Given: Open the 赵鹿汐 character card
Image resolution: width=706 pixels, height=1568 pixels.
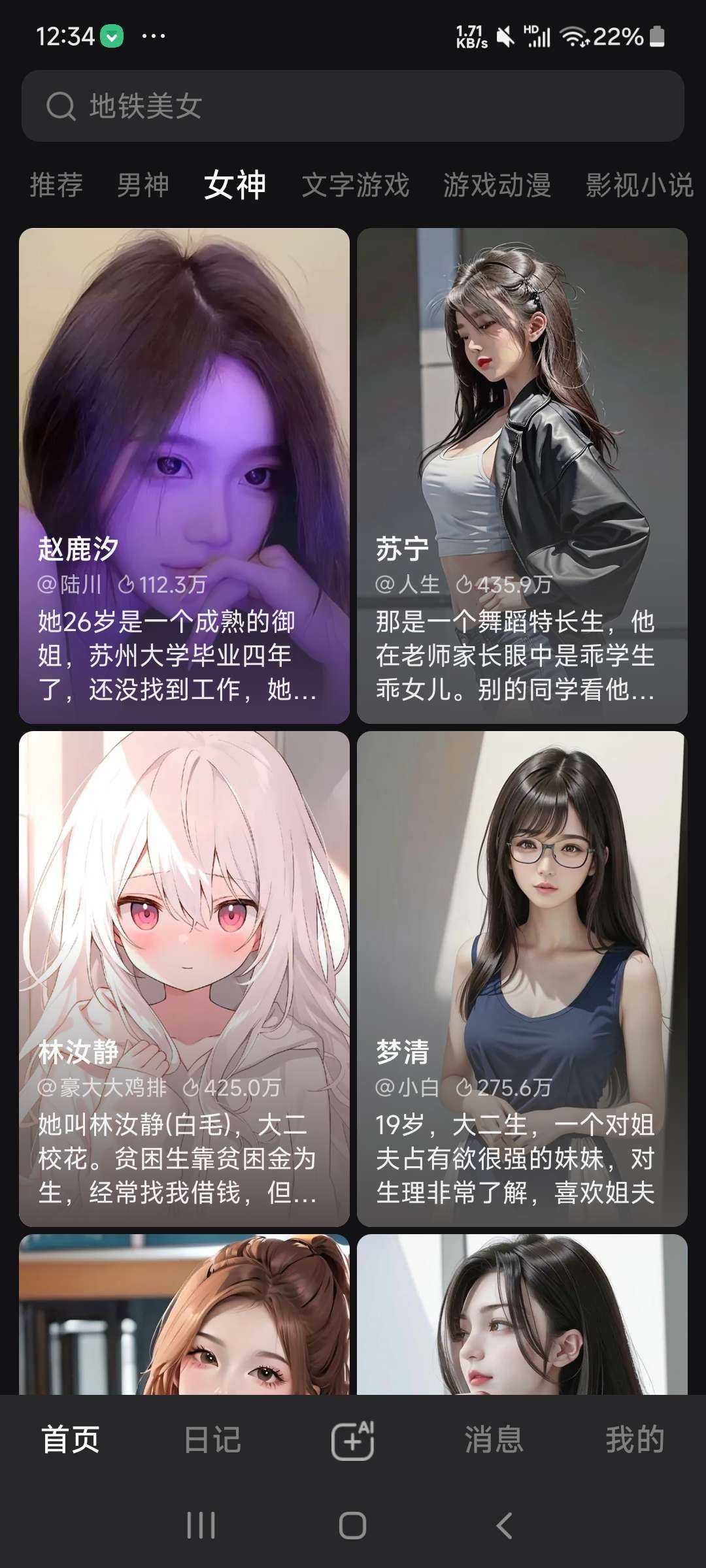Looking at the screenshot, I should [184, 475].
